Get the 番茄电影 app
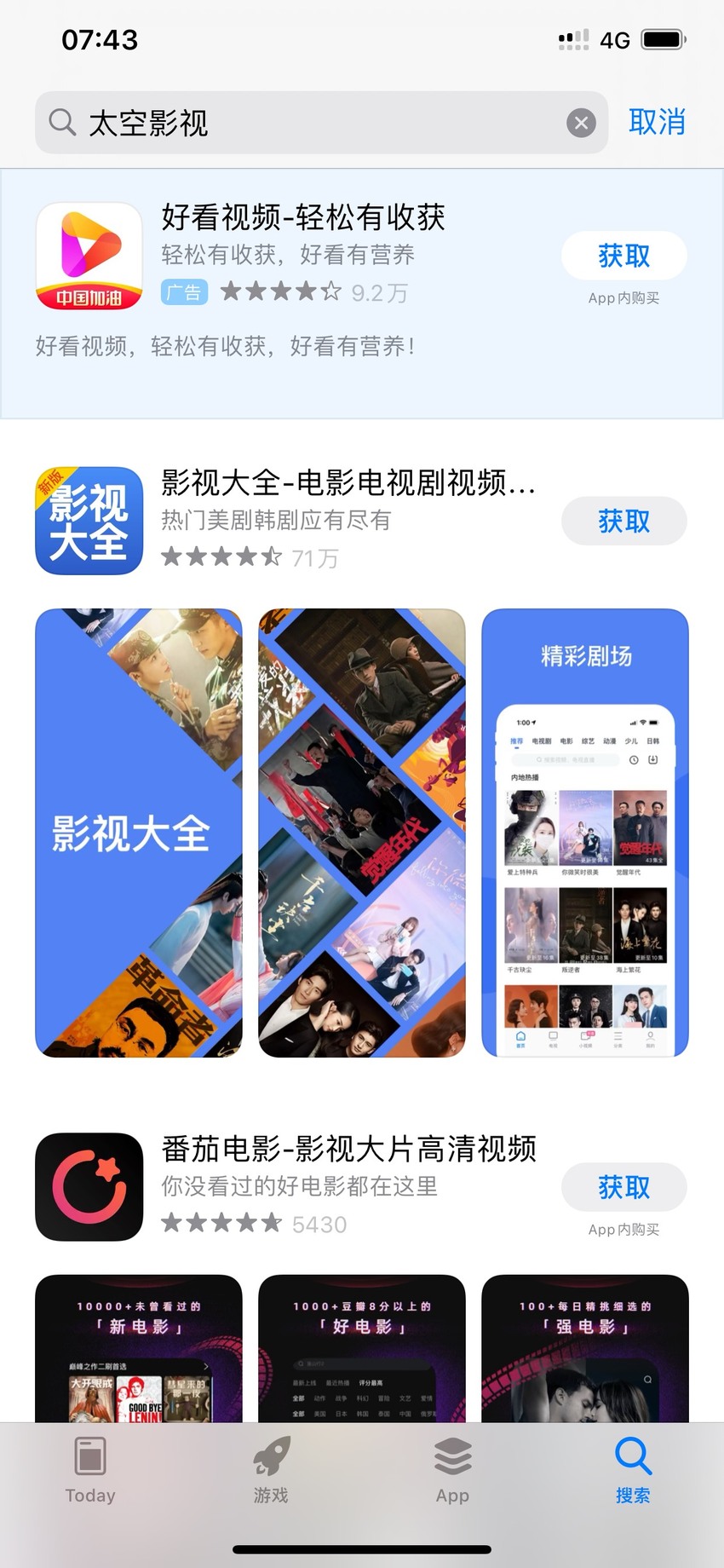 pyautogui.click(x=623, y=1187)
